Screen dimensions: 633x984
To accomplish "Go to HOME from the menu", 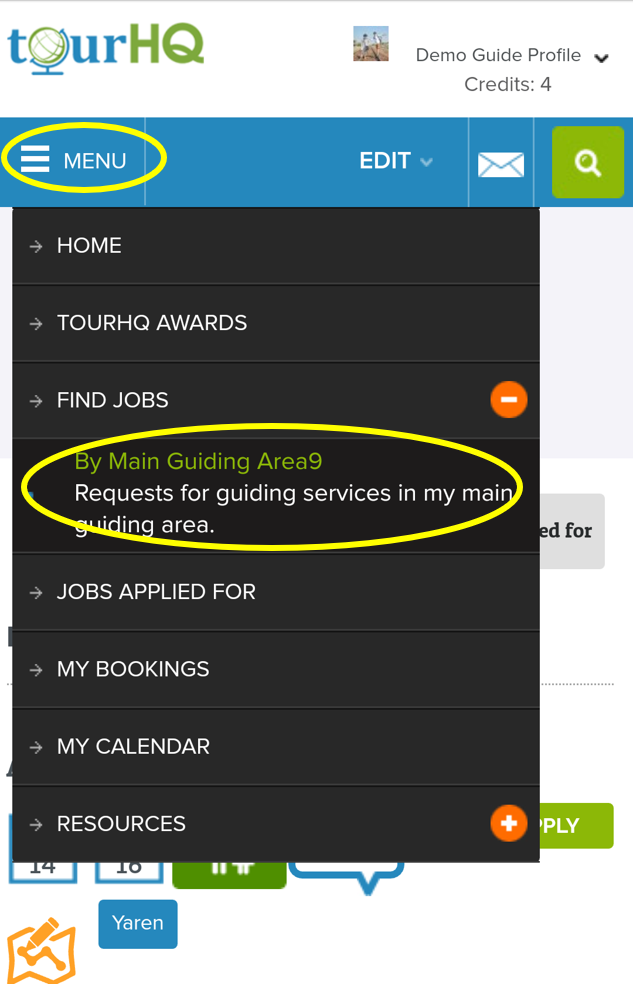I will click(x=89, y=246).
